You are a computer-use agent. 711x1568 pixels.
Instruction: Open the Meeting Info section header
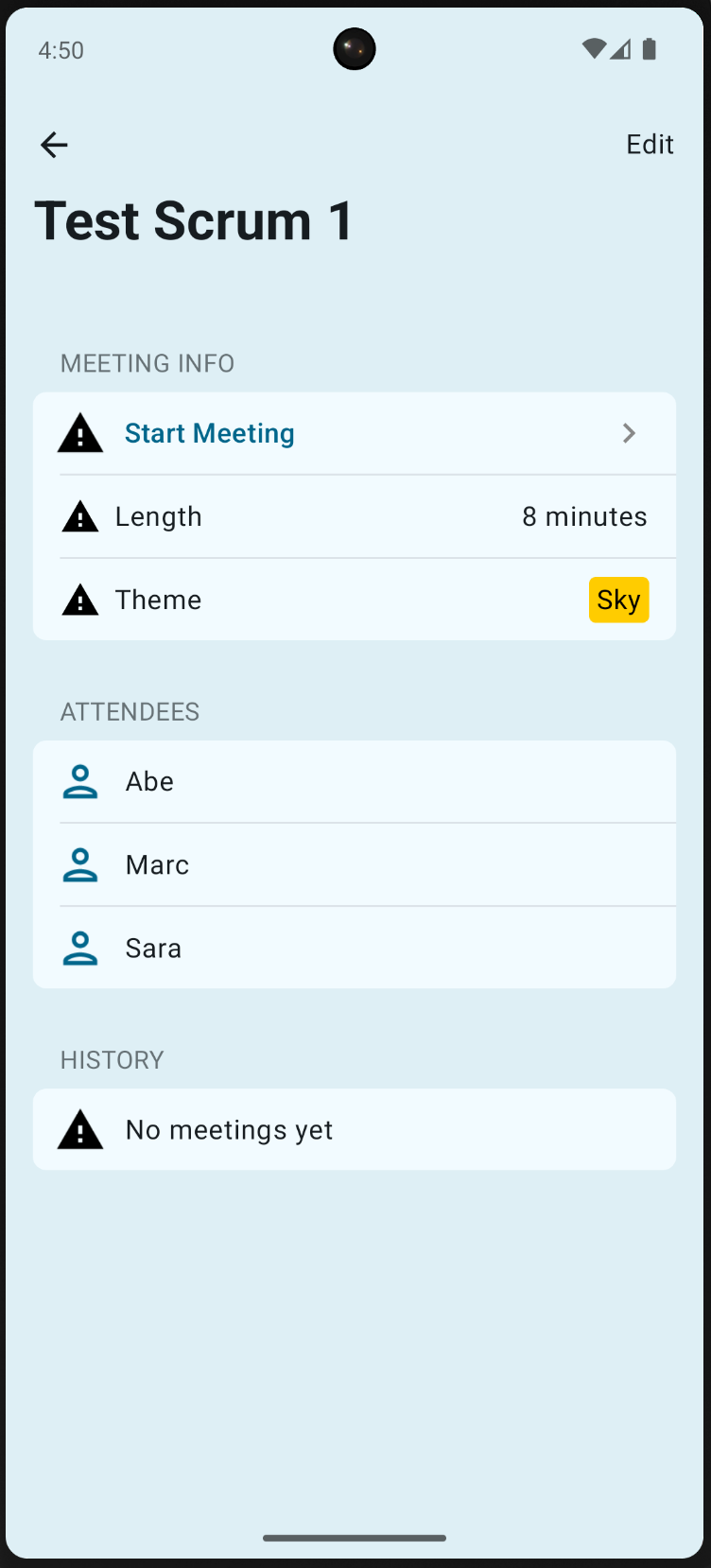147,363
